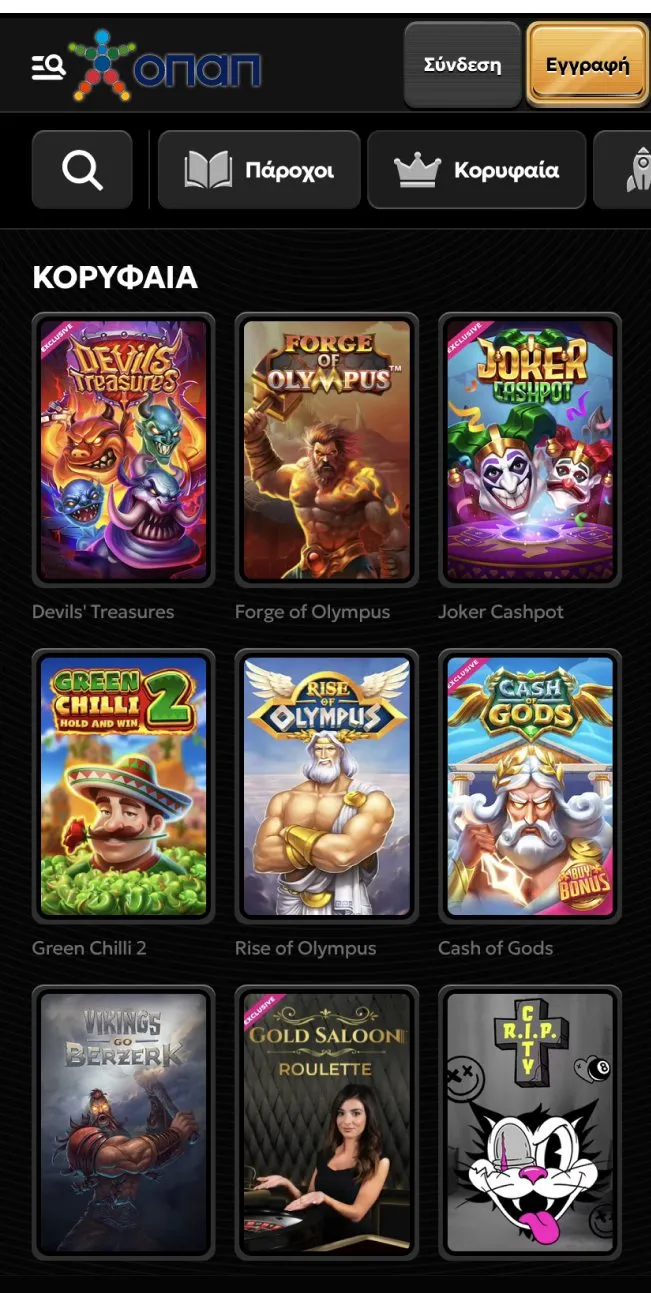
Task: Select the Κορυφαία top games chip
Action: (x=477, y=170)
